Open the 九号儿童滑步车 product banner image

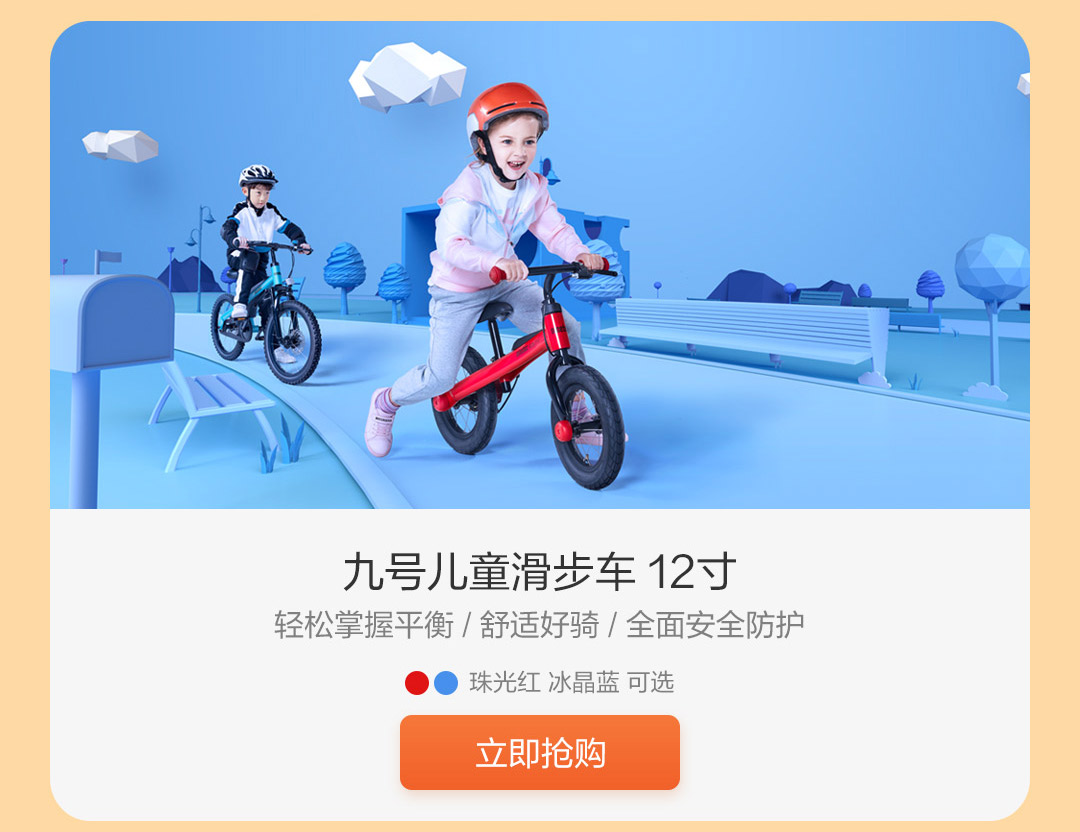(x=539, y=265)
